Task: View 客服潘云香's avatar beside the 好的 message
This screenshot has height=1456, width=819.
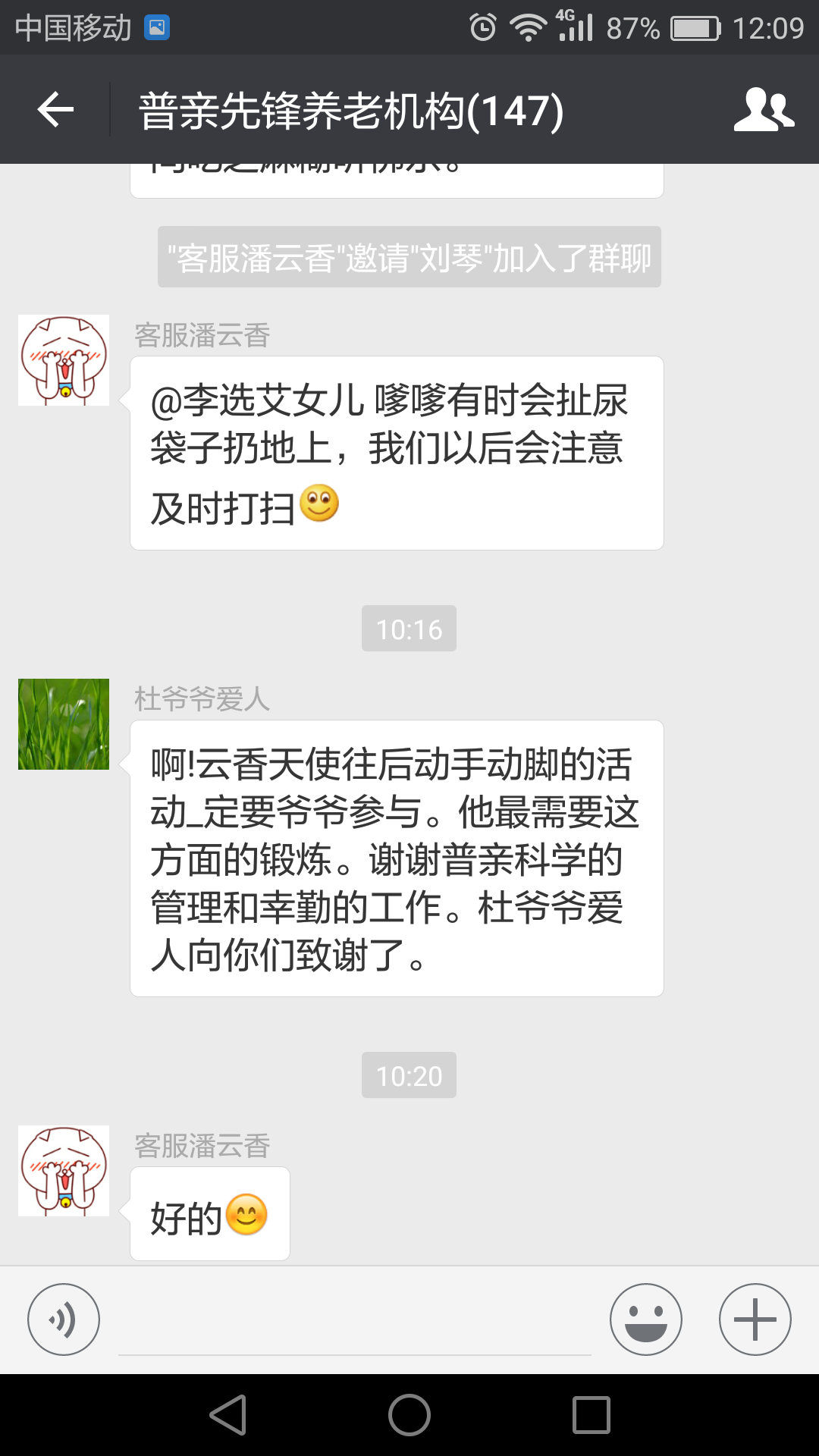Action: click(x=64, y=1171)
